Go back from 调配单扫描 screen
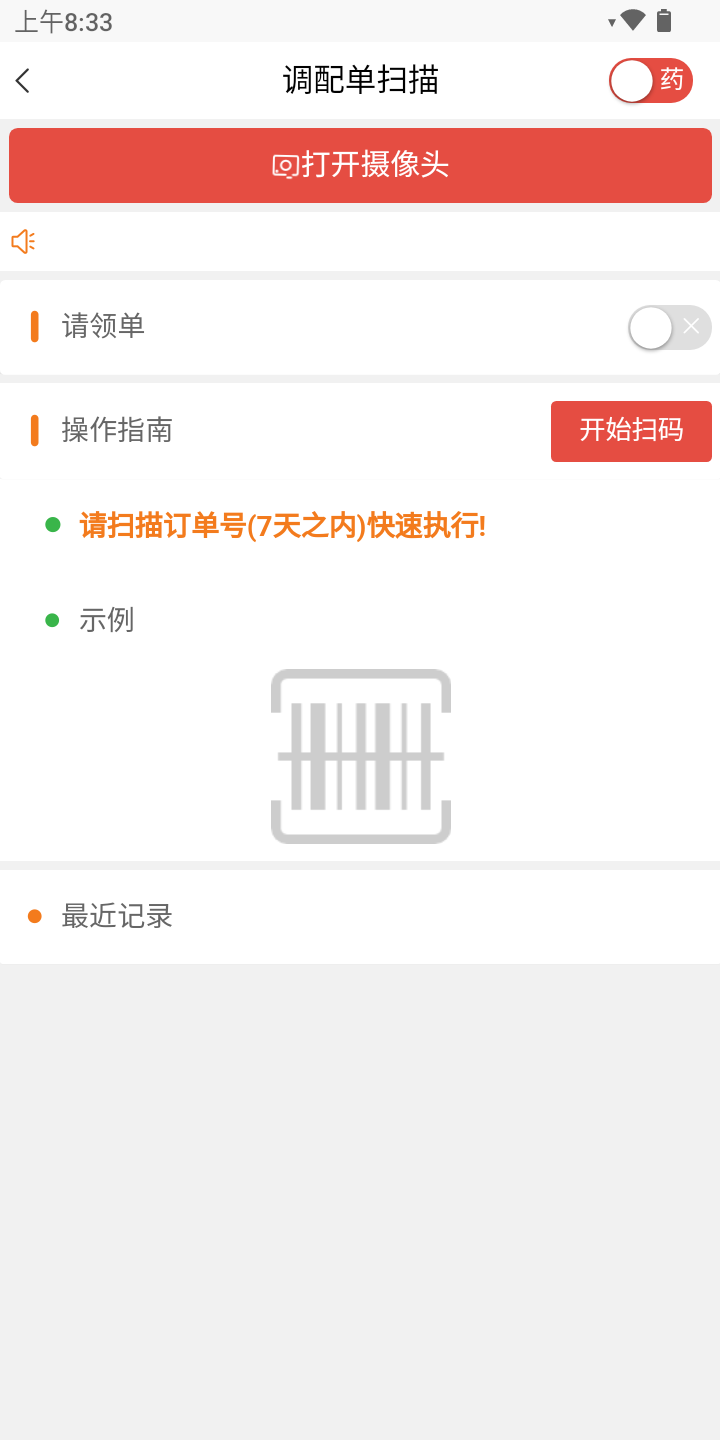Screen dimensions: 720x1440 (24, 81)
